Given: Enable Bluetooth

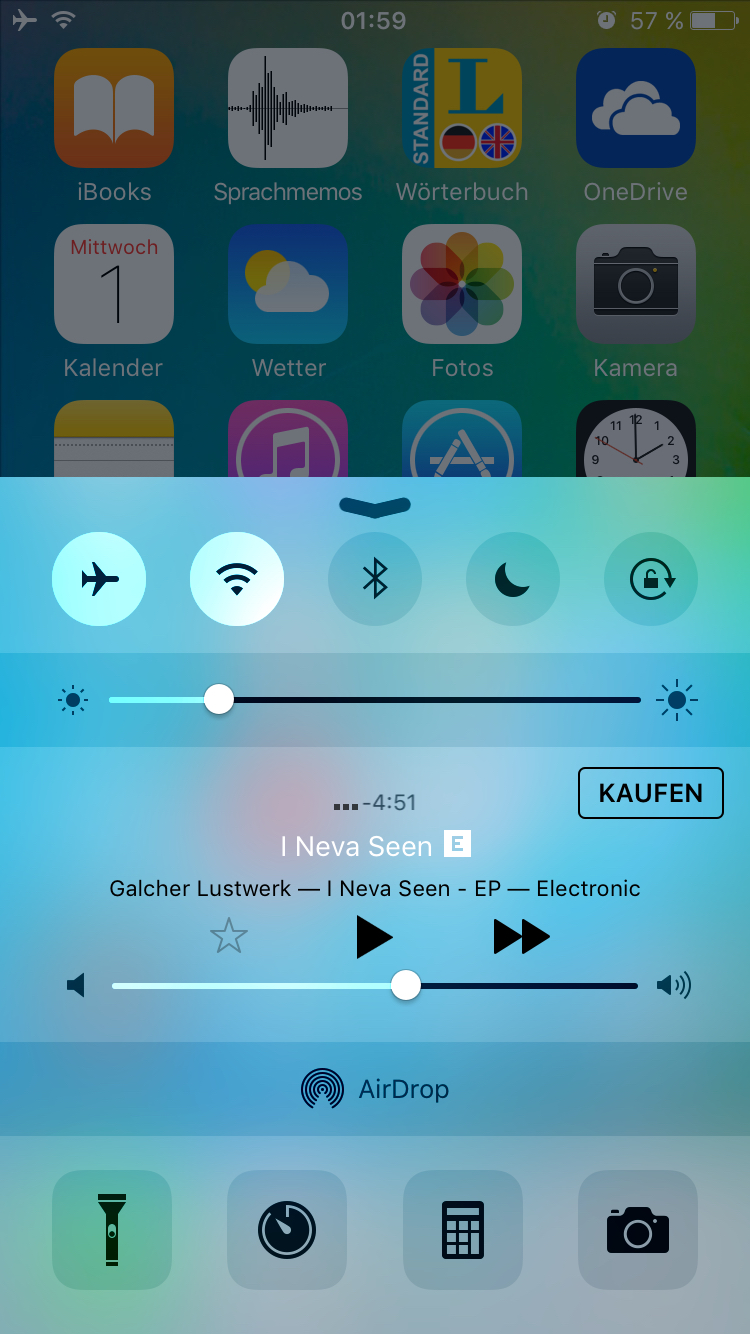Looking at the screenshot, I should coord(375,579).
